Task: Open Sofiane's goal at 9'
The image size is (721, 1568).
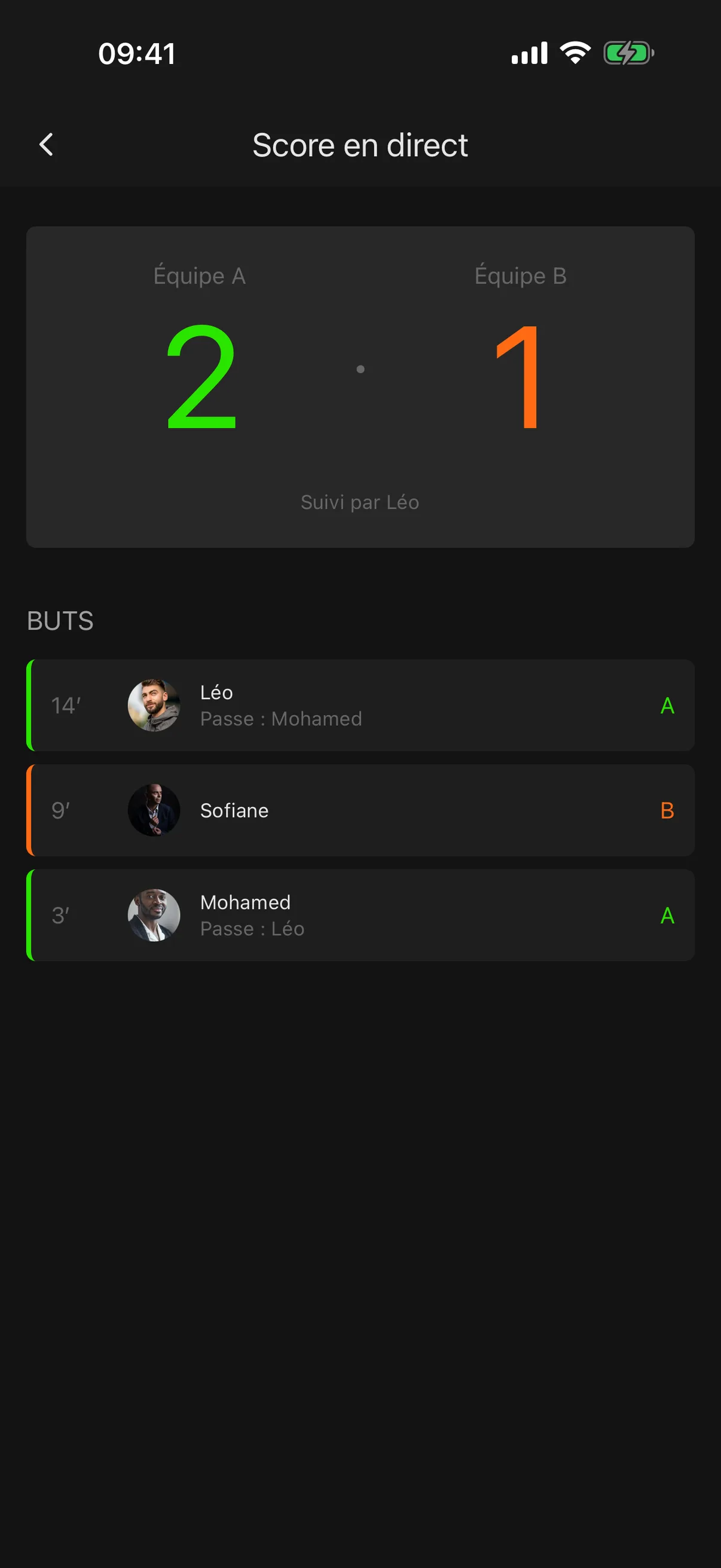Action: [360, 810]
